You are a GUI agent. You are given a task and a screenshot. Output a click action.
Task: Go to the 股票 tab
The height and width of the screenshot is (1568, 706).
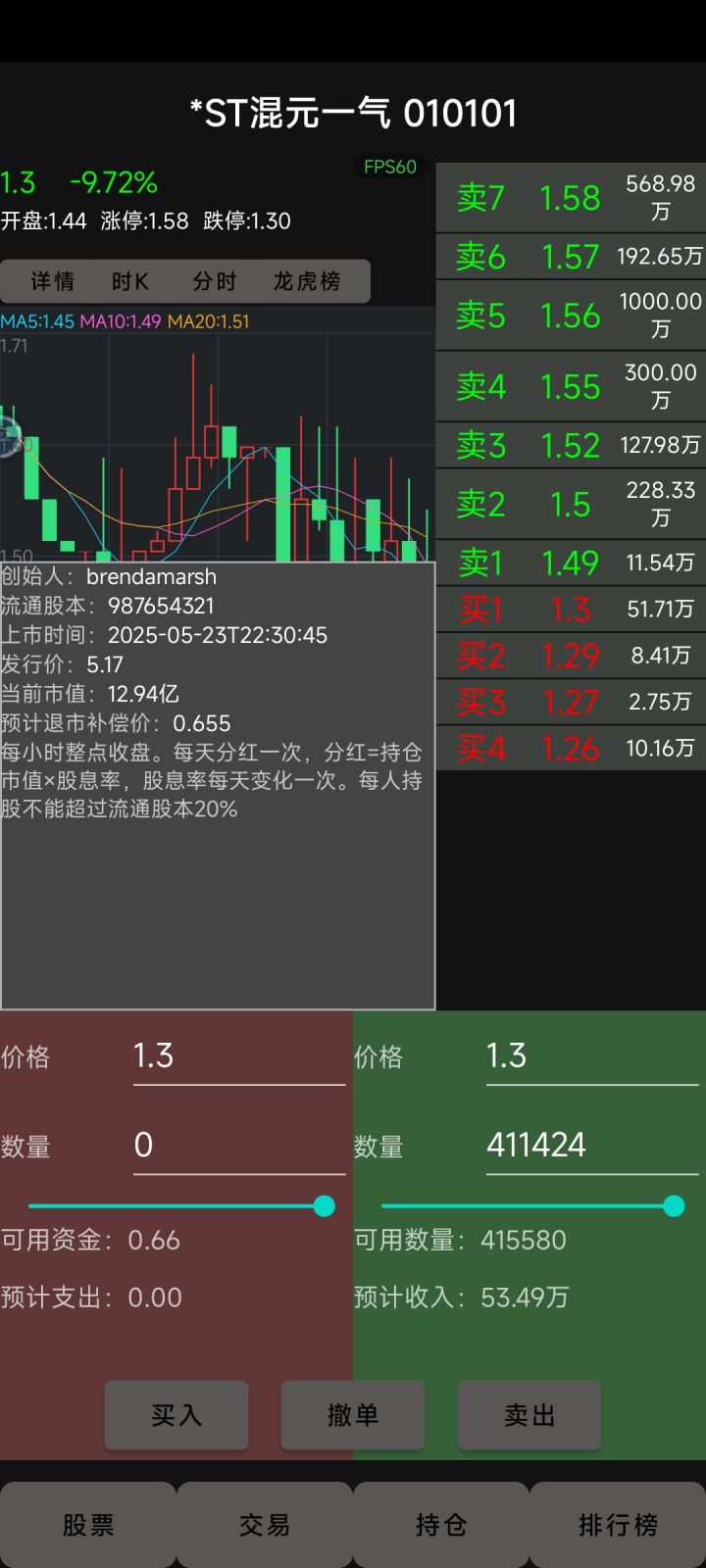pos(88,1525)
